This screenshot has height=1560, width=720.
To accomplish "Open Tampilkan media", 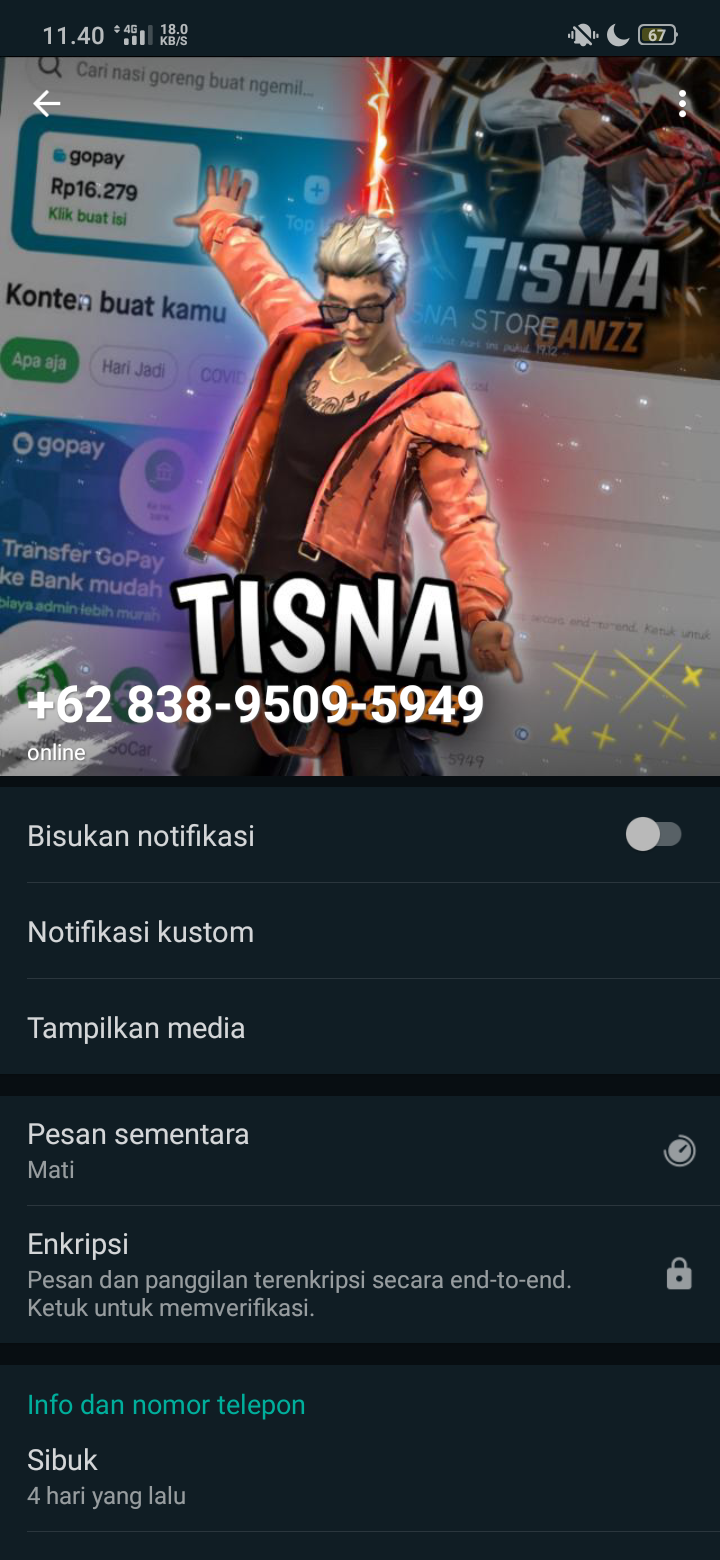I will 360,1028.
